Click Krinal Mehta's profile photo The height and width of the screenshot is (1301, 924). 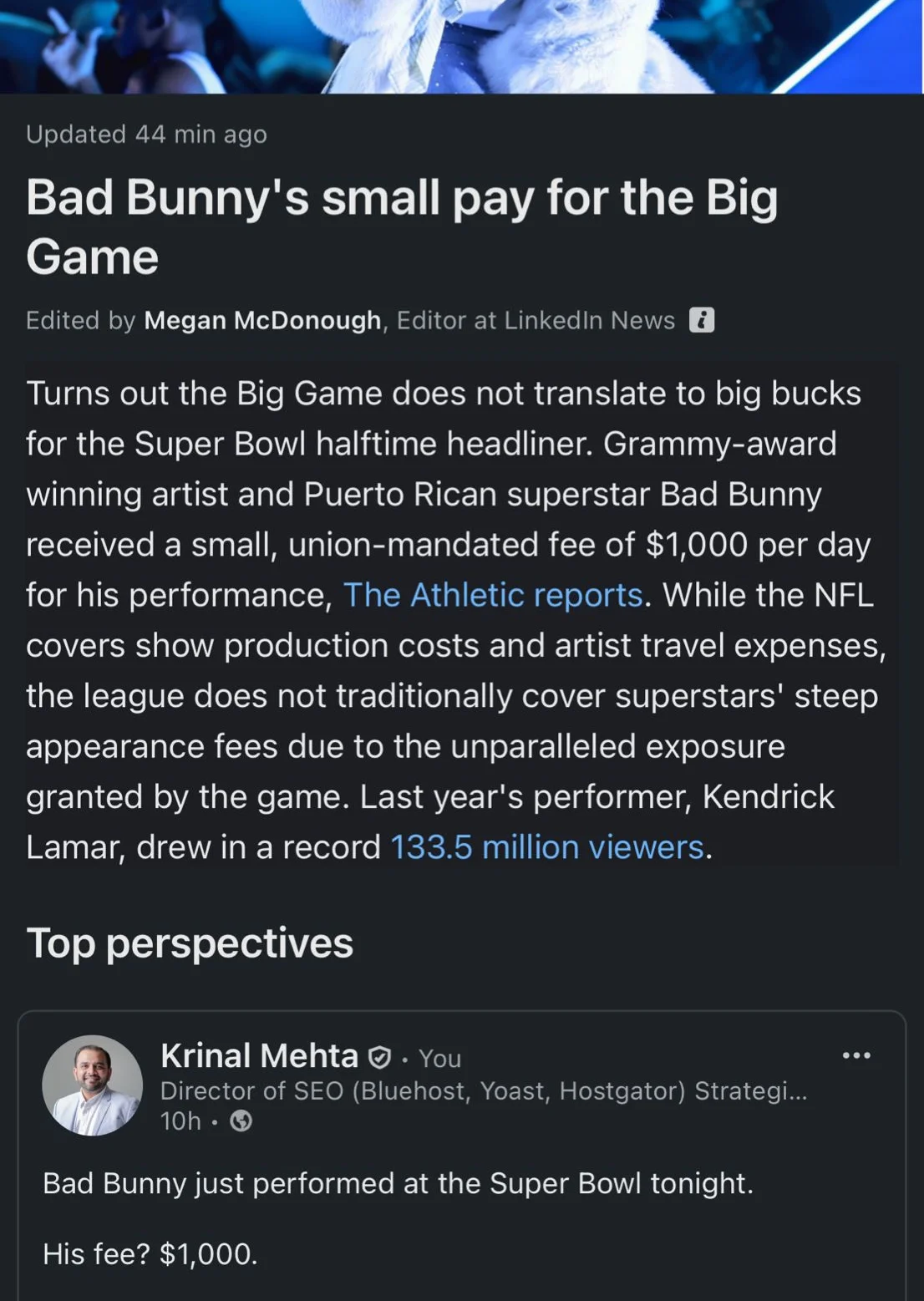(92, 1085)
